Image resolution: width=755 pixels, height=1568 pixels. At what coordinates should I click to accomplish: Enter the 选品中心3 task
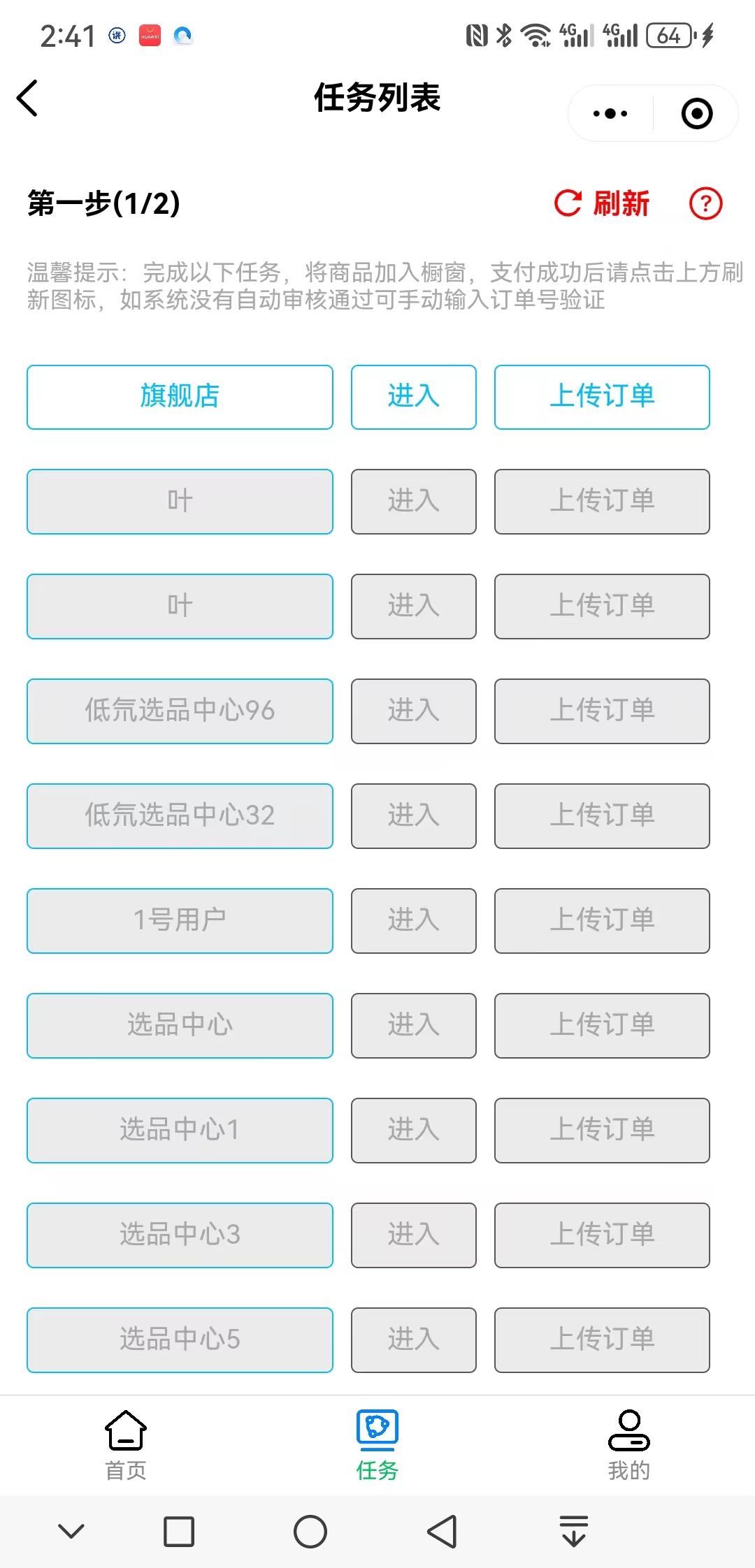coord(413,1235)
